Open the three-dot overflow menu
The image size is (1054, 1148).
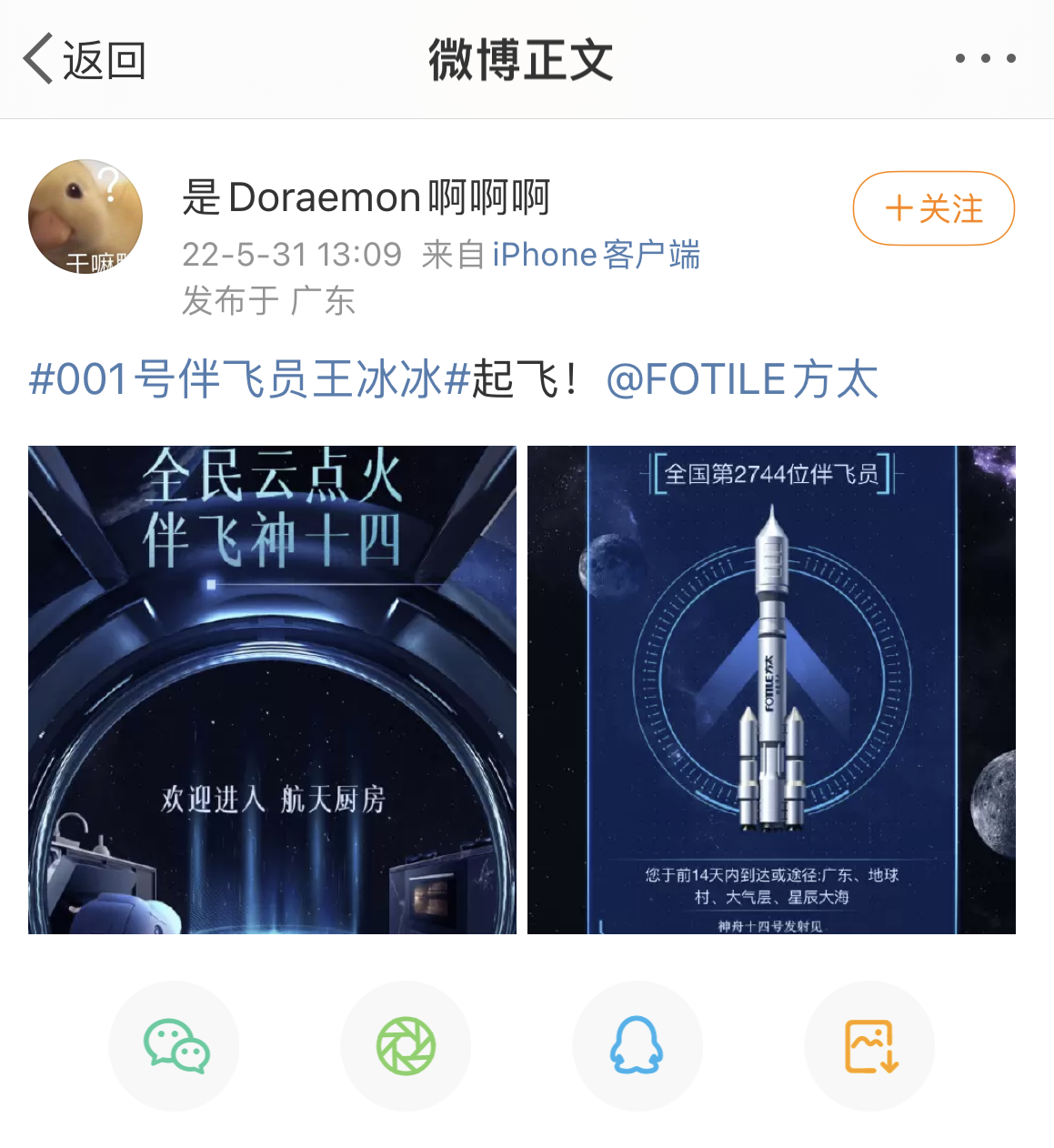[985, 57]
